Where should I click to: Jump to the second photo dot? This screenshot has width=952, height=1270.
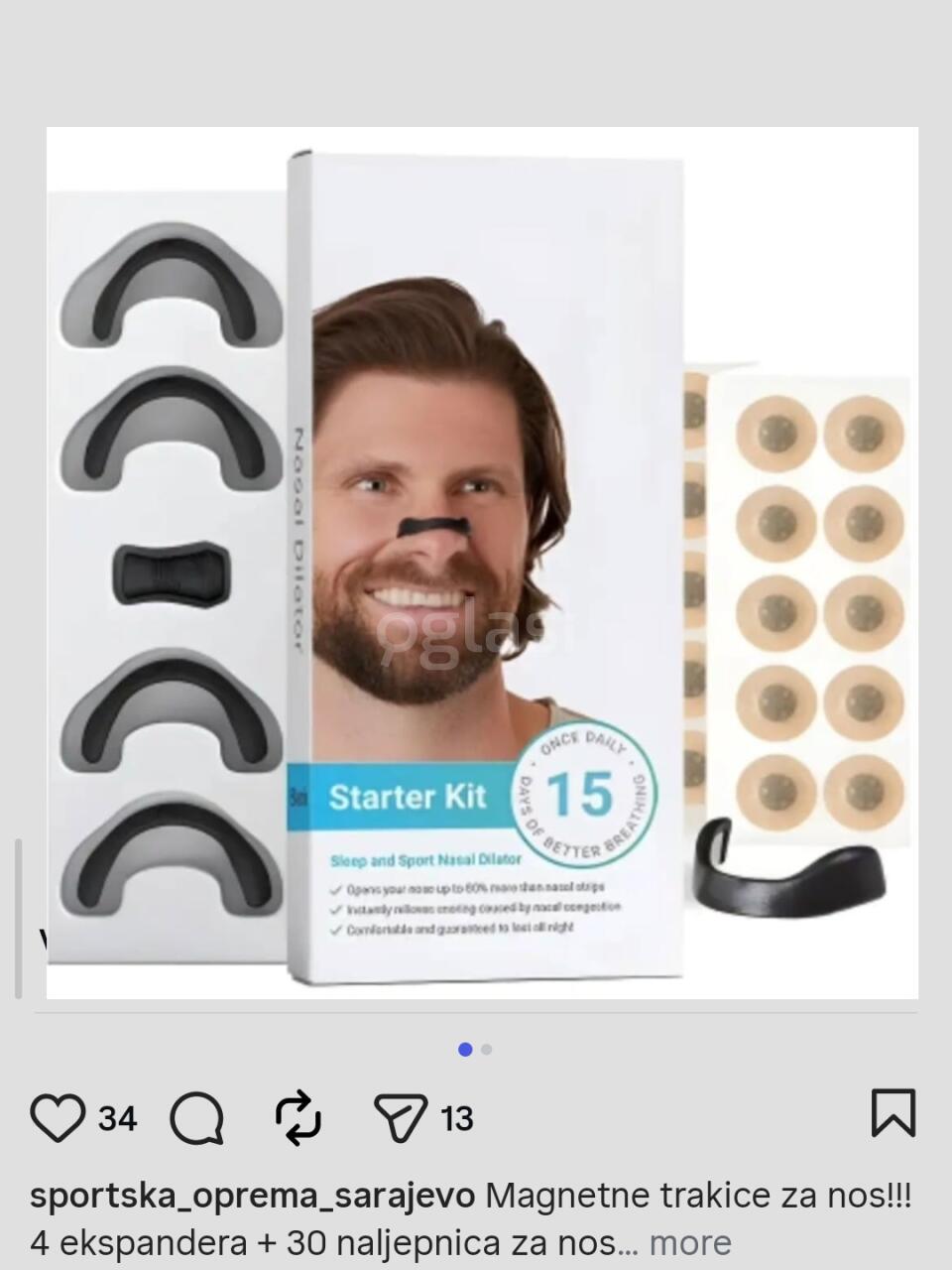[487, 1050]
